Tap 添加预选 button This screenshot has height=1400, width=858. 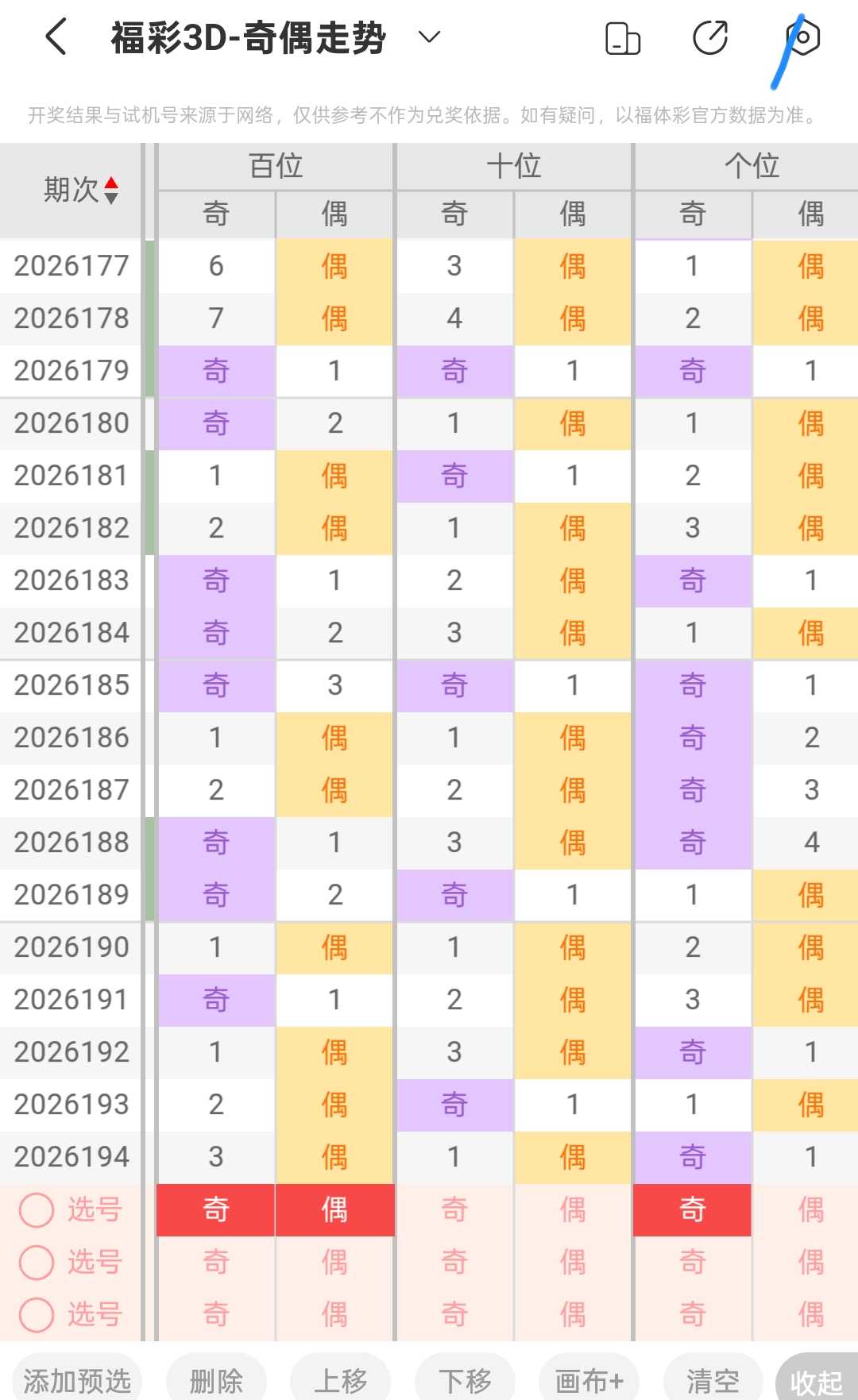point(77,1379)
